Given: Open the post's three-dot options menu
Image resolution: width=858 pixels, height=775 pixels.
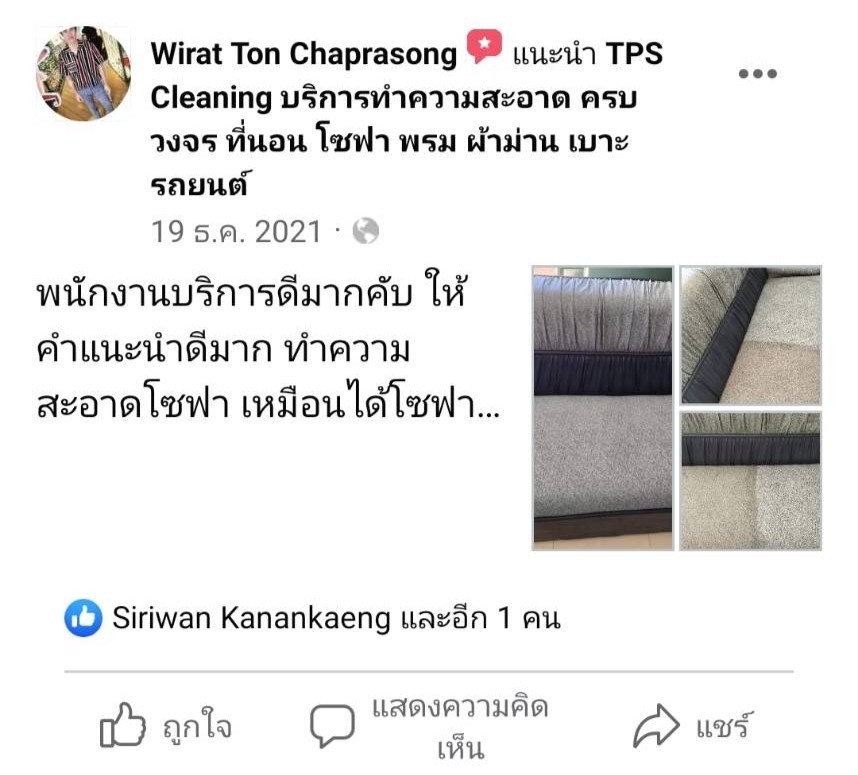Looking at the screenshot, I should (757, 74).
